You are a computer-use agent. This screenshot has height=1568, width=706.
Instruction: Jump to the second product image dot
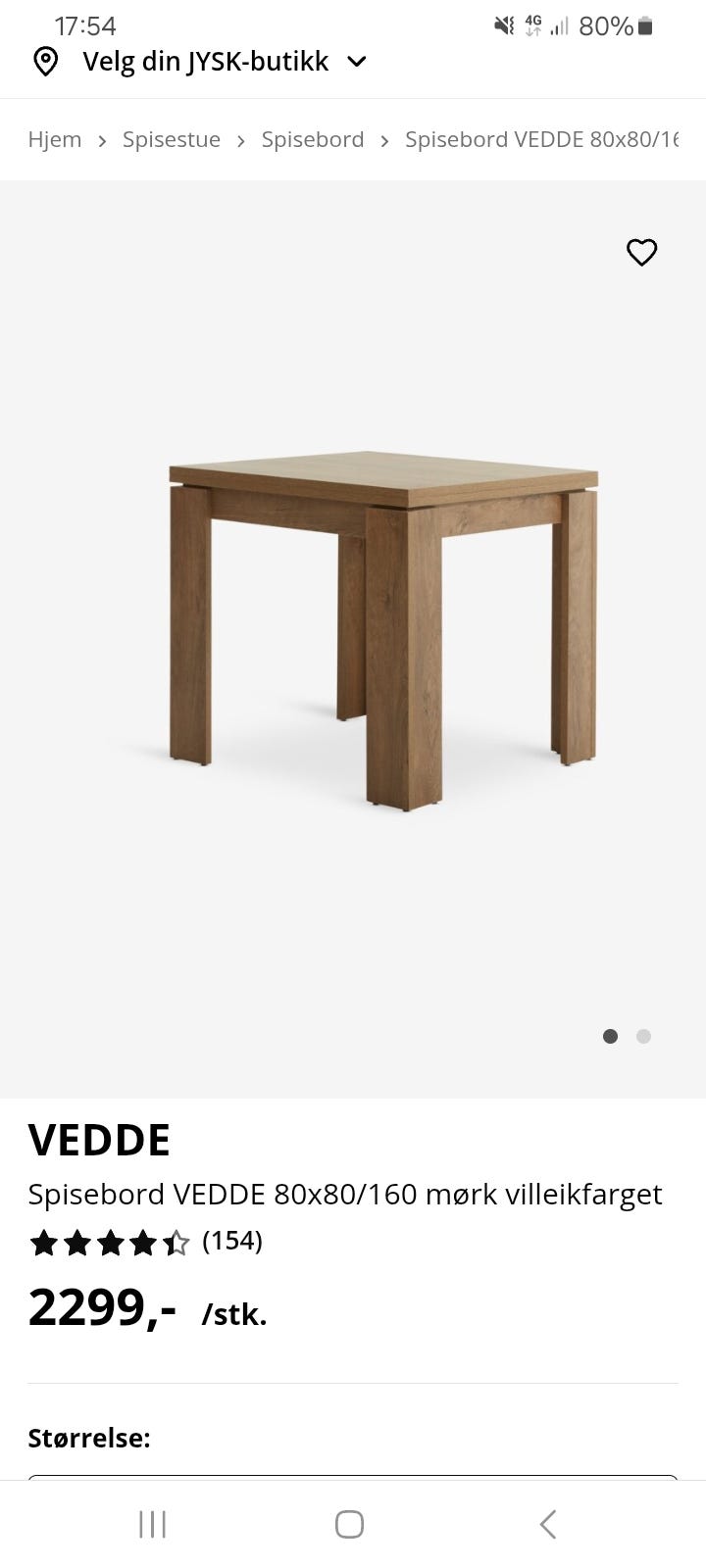[643, 1036]
